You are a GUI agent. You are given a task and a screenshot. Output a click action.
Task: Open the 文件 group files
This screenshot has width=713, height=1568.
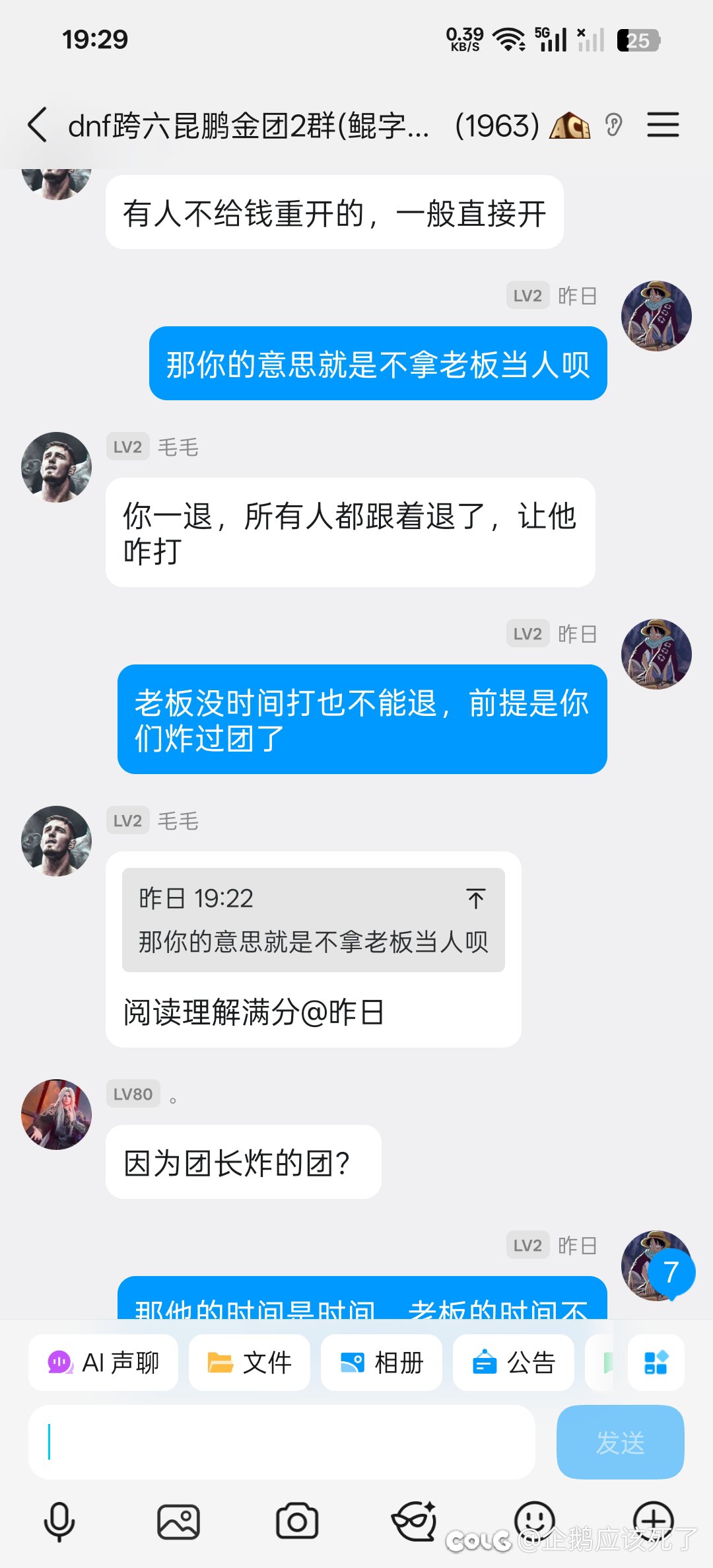(250, 1363)
